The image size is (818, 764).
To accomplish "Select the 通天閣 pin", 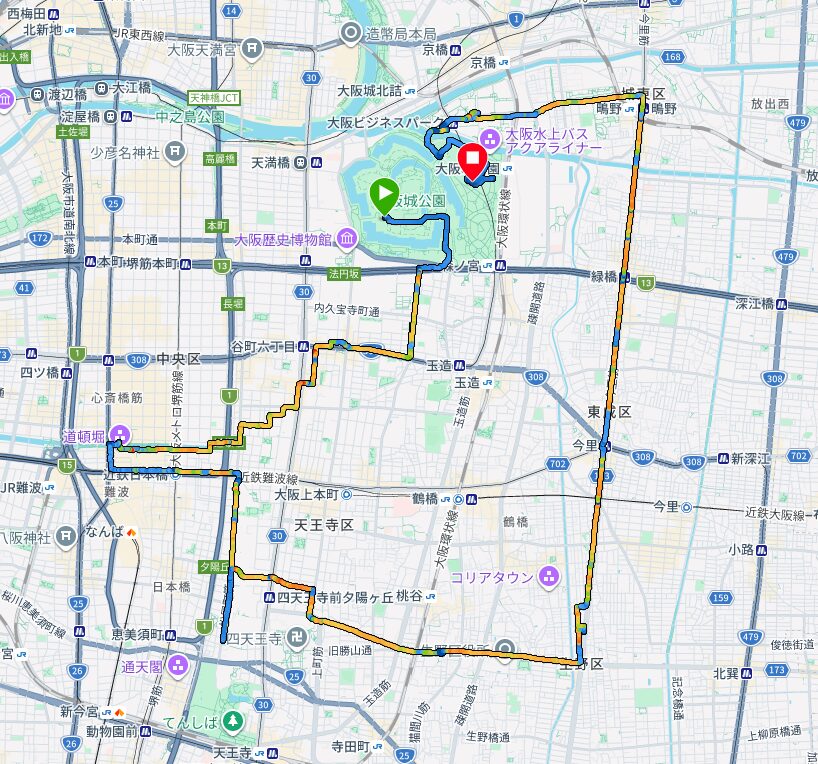I will tap(178, 664).
